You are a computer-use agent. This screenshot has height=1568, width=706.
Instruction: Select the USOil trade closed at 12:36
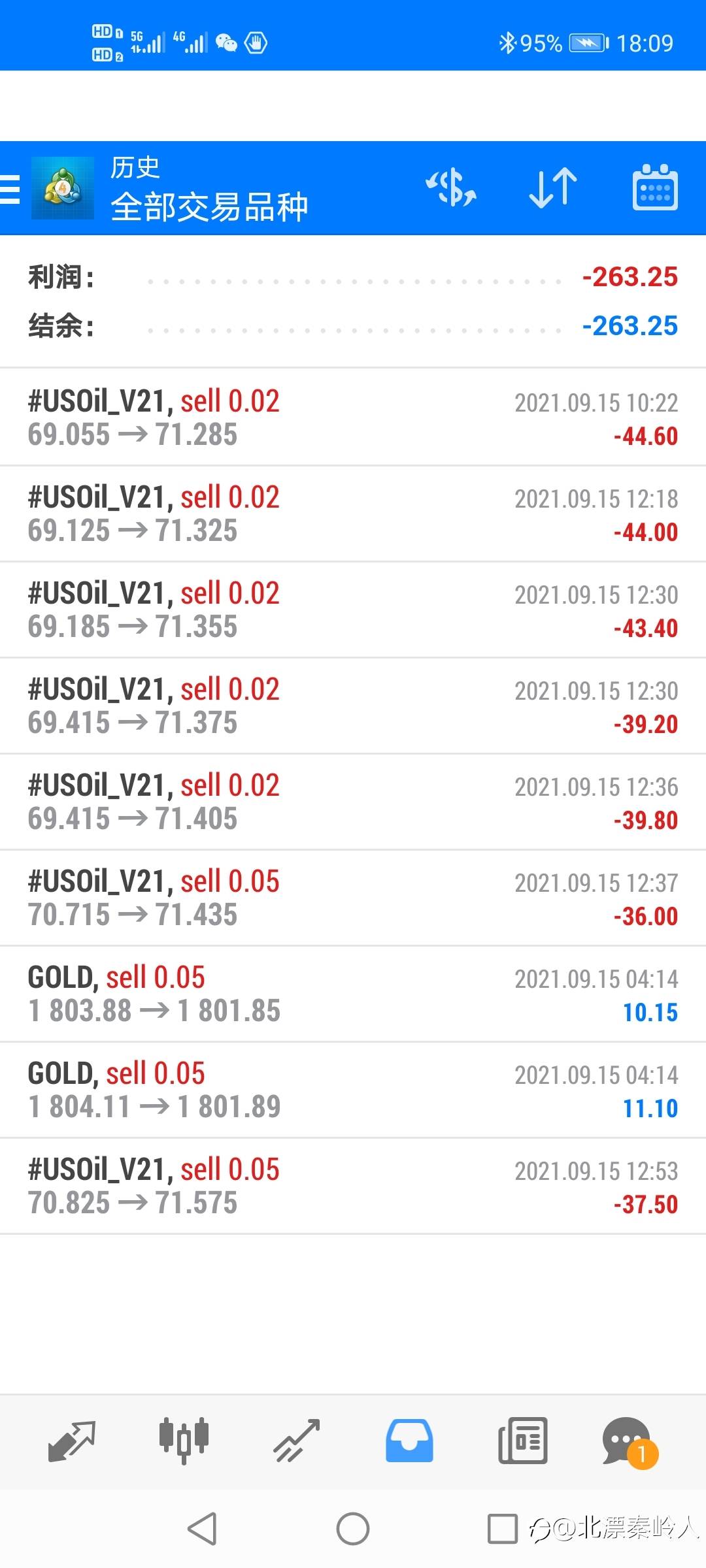pos(353,802)
